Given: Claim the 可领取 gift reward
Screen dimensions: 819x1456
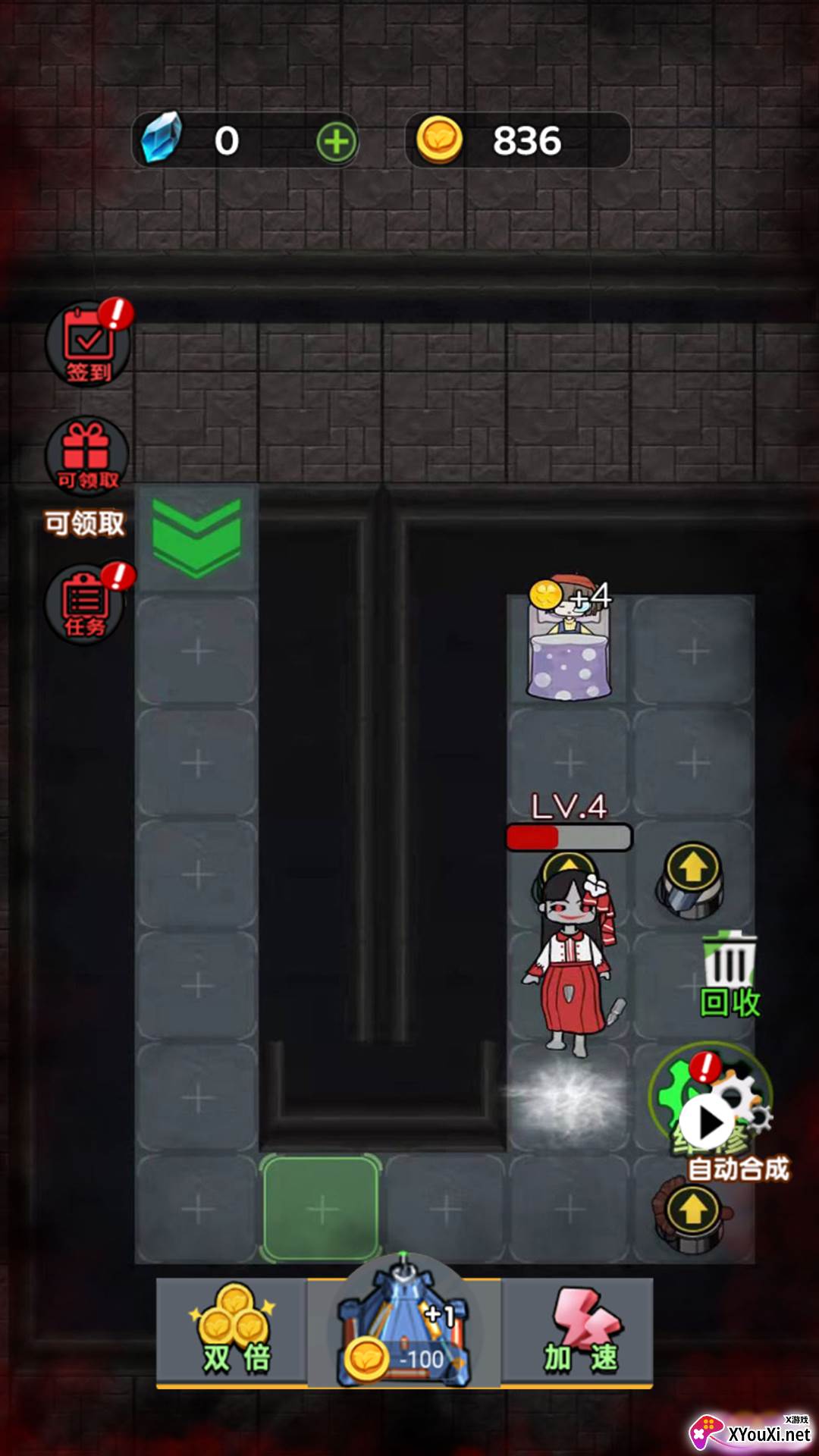Looking at the screenshot, I should pos(86,455).
